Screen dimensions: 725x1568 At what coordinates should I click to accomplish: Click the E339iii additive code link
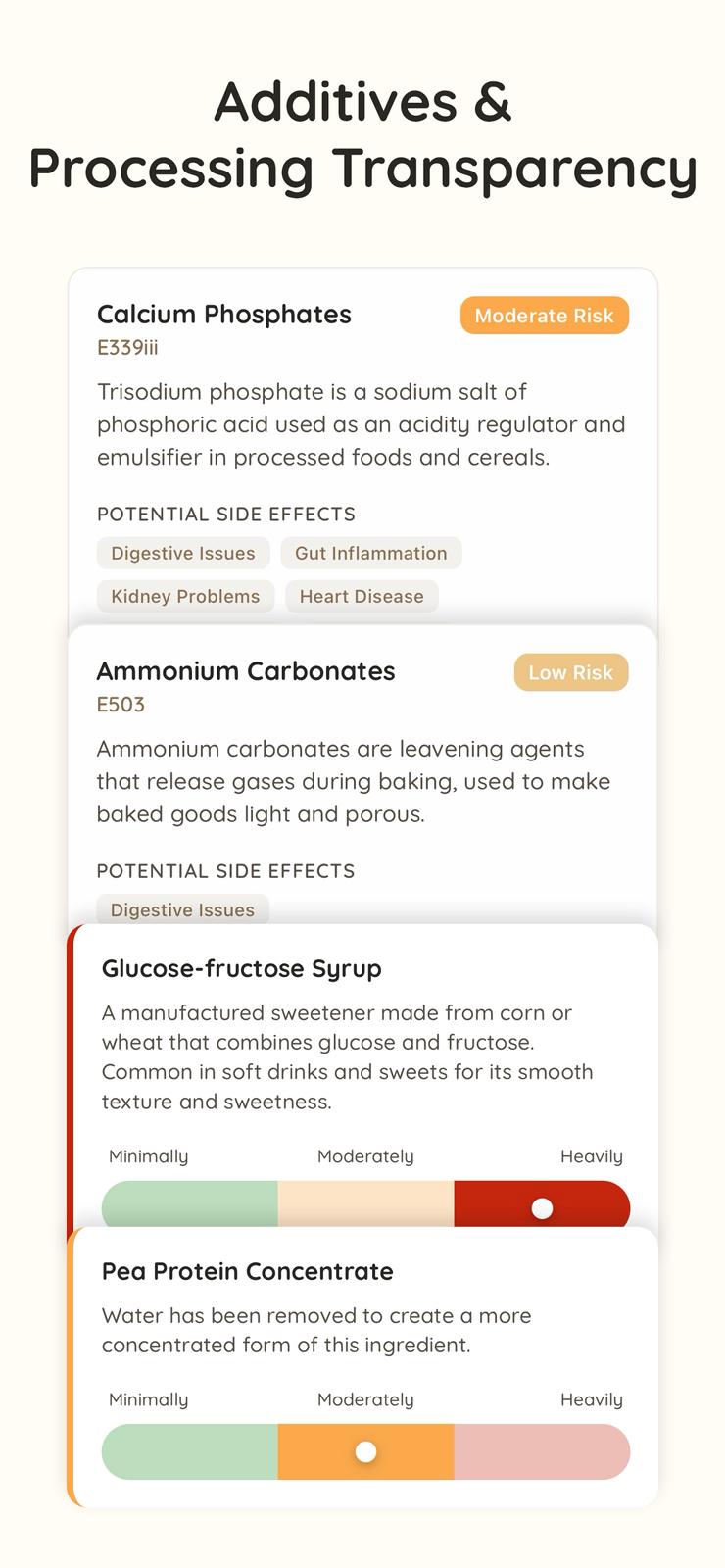tap(128, 346)
